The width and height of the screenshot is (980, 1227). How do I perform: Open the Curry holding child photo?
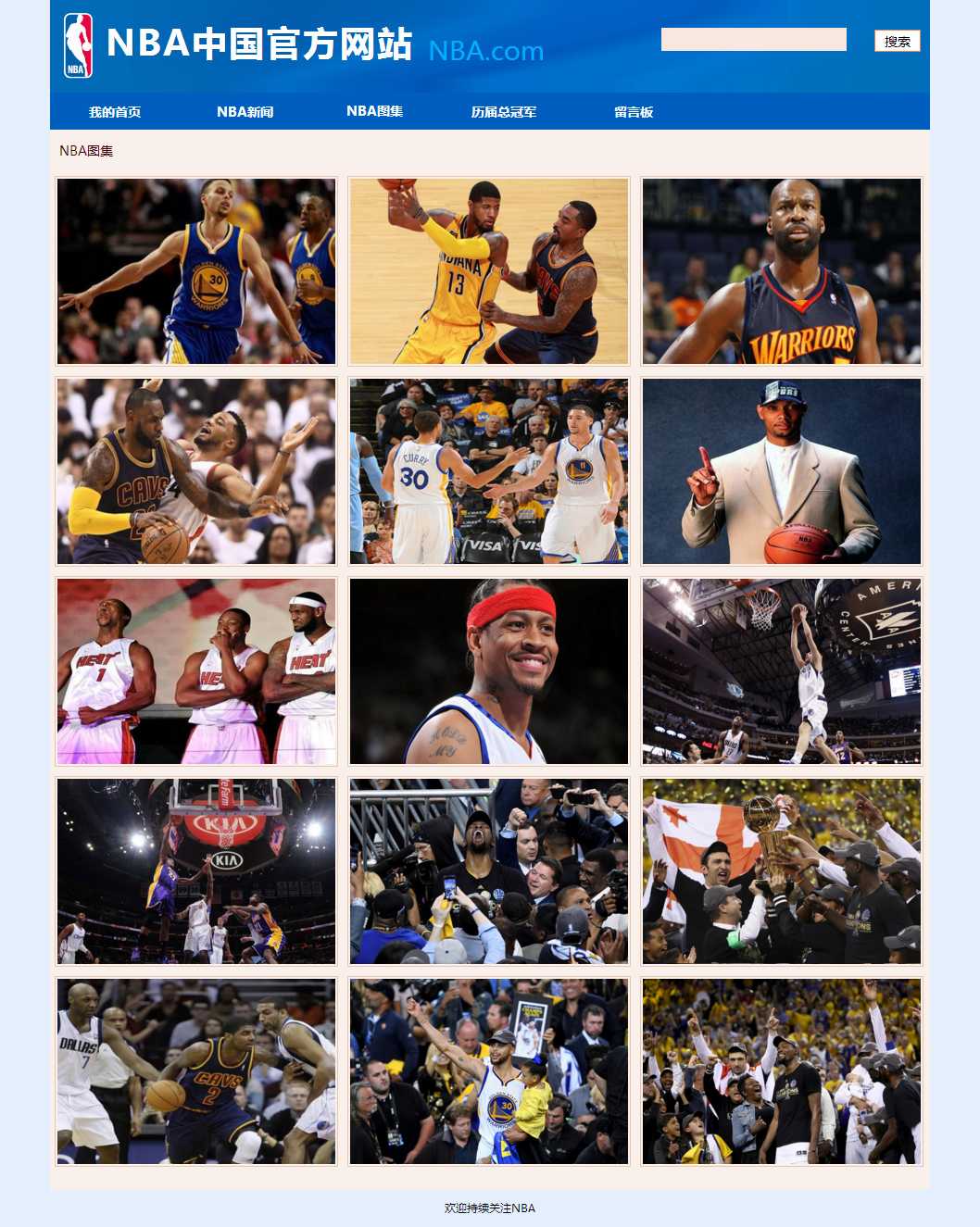[489, 1071]
